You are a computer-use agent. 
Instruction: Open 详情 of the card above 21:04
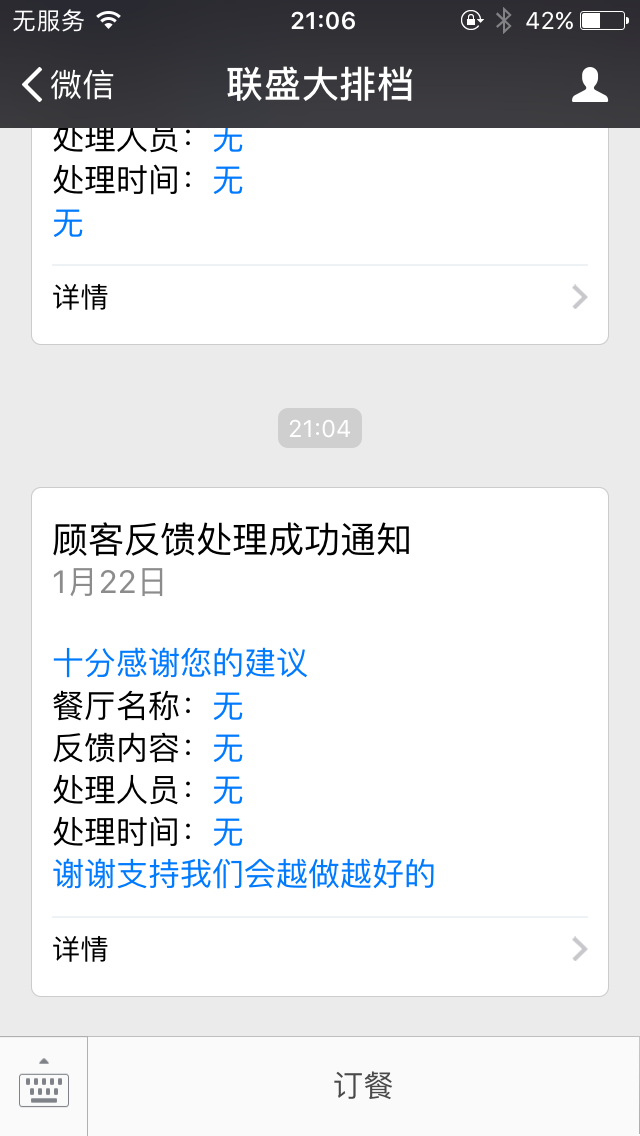click(320, 297)
